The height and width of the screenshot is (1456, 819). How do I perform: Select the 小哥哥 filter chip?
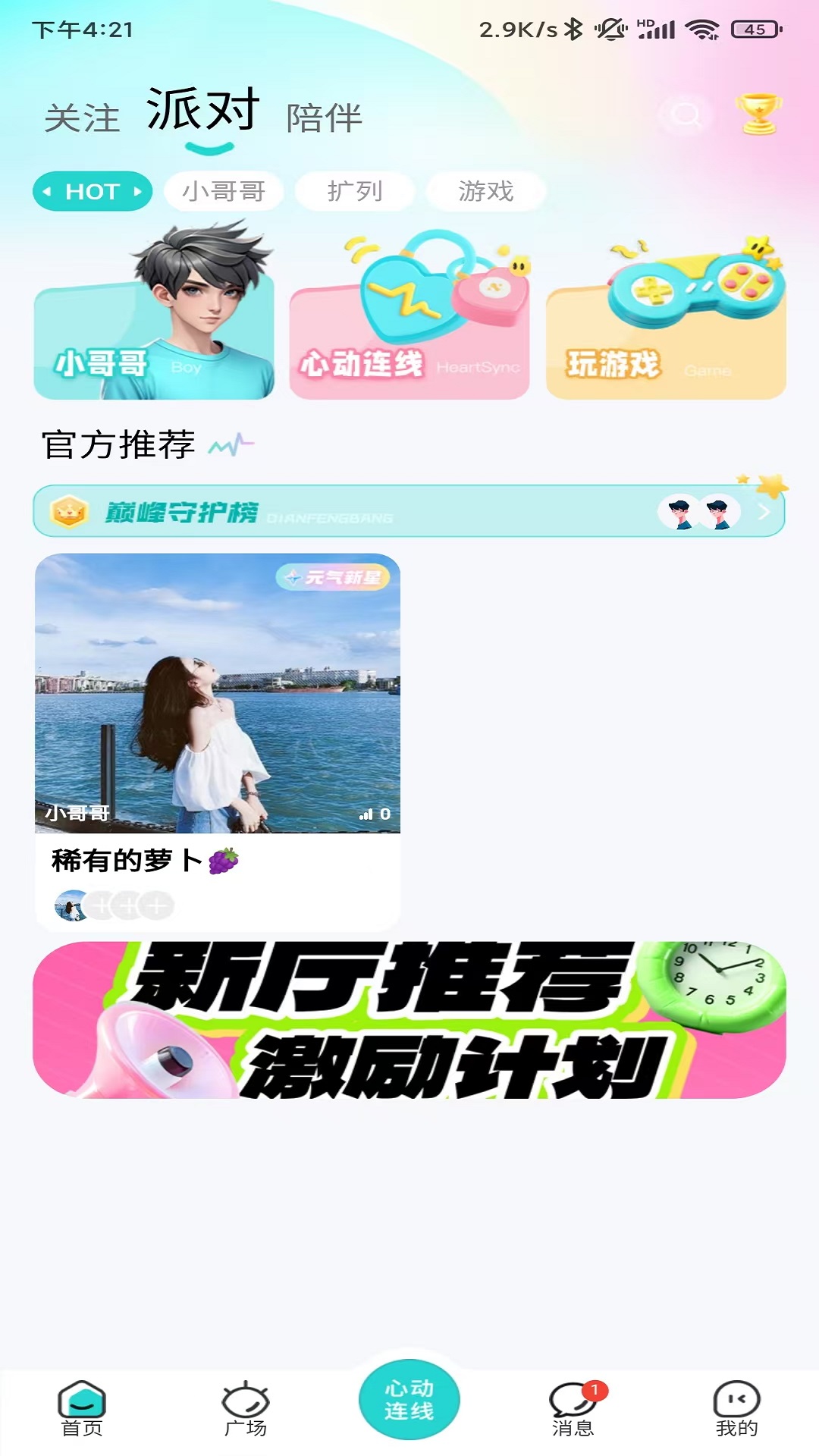[224, 191]
